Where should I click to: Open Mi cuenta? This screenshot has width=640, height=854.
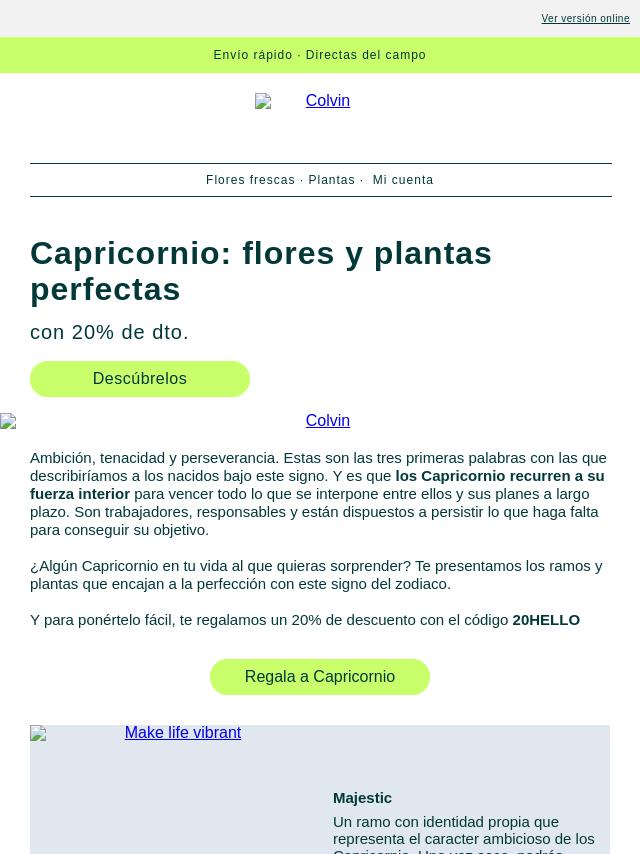click(403, 180)
